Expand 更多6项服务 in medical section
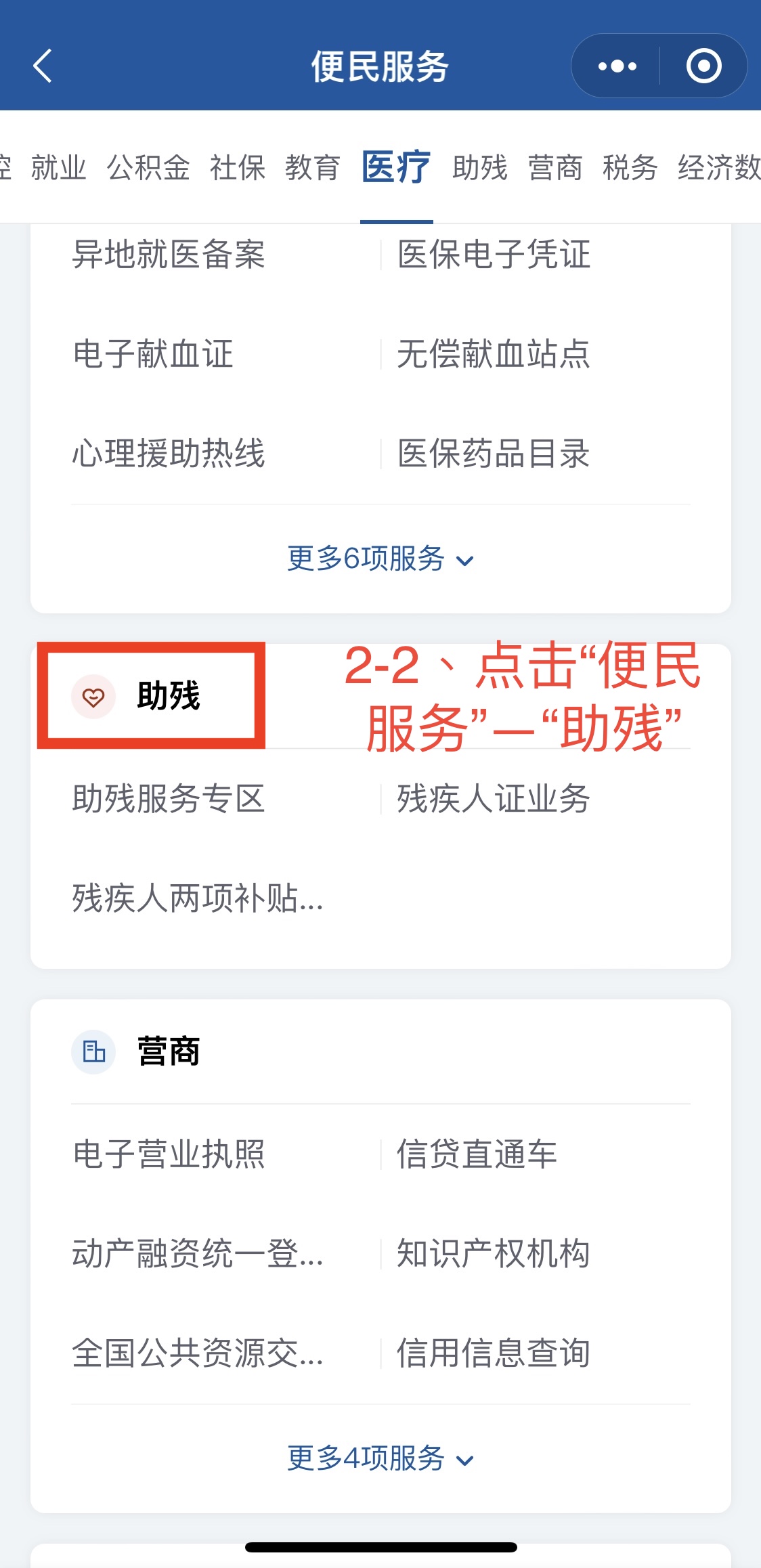Screen dimensions: 761x1568 point(380,559)
